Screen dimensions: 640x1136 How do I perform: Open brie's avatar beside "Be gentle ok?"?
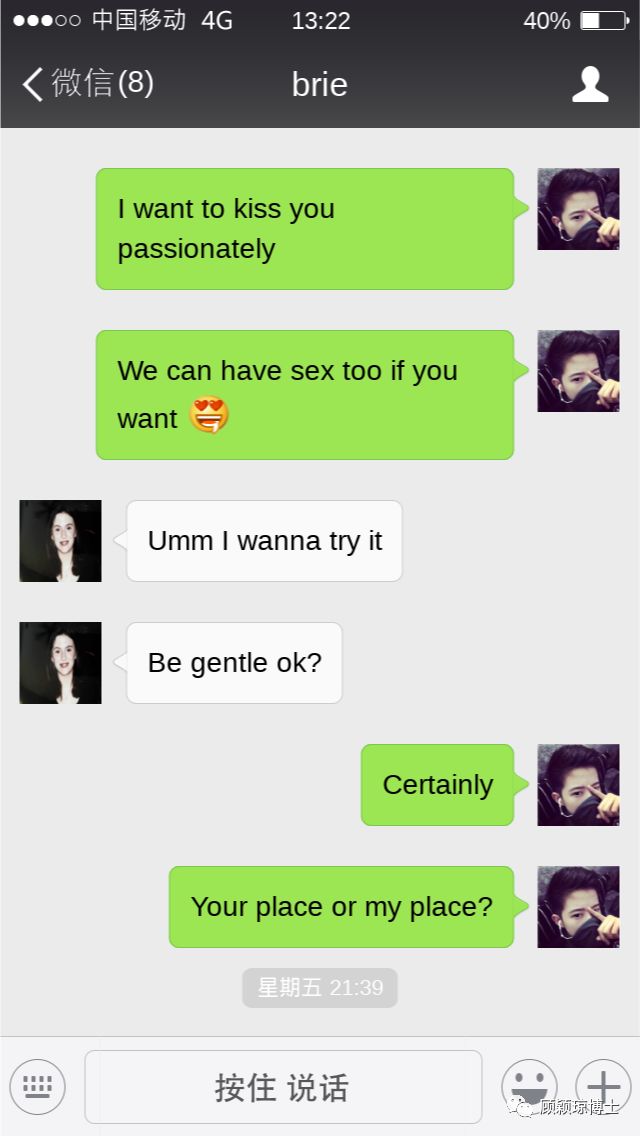click(x=60, y=663)
